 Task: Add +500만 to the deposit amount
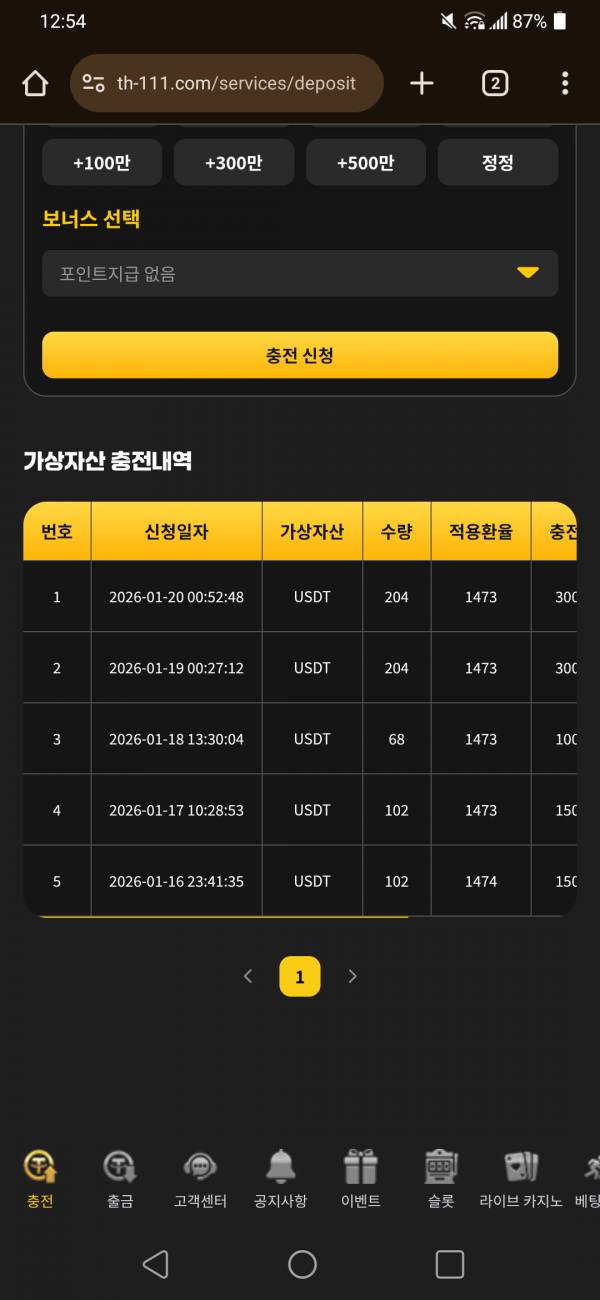366,163
